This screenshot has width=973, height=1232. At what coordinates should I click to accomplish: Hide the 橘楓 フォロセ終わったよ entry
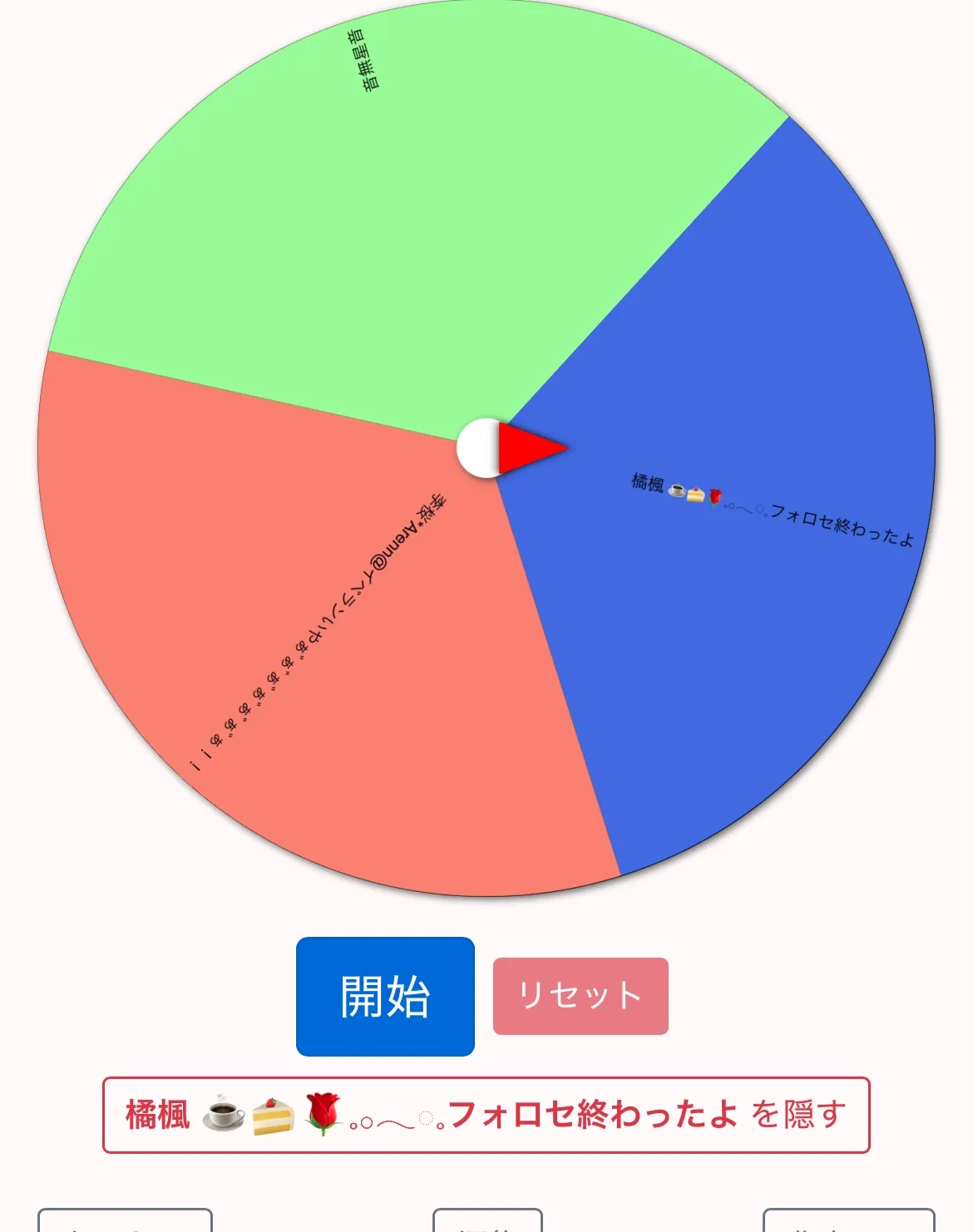[486, 1115]
